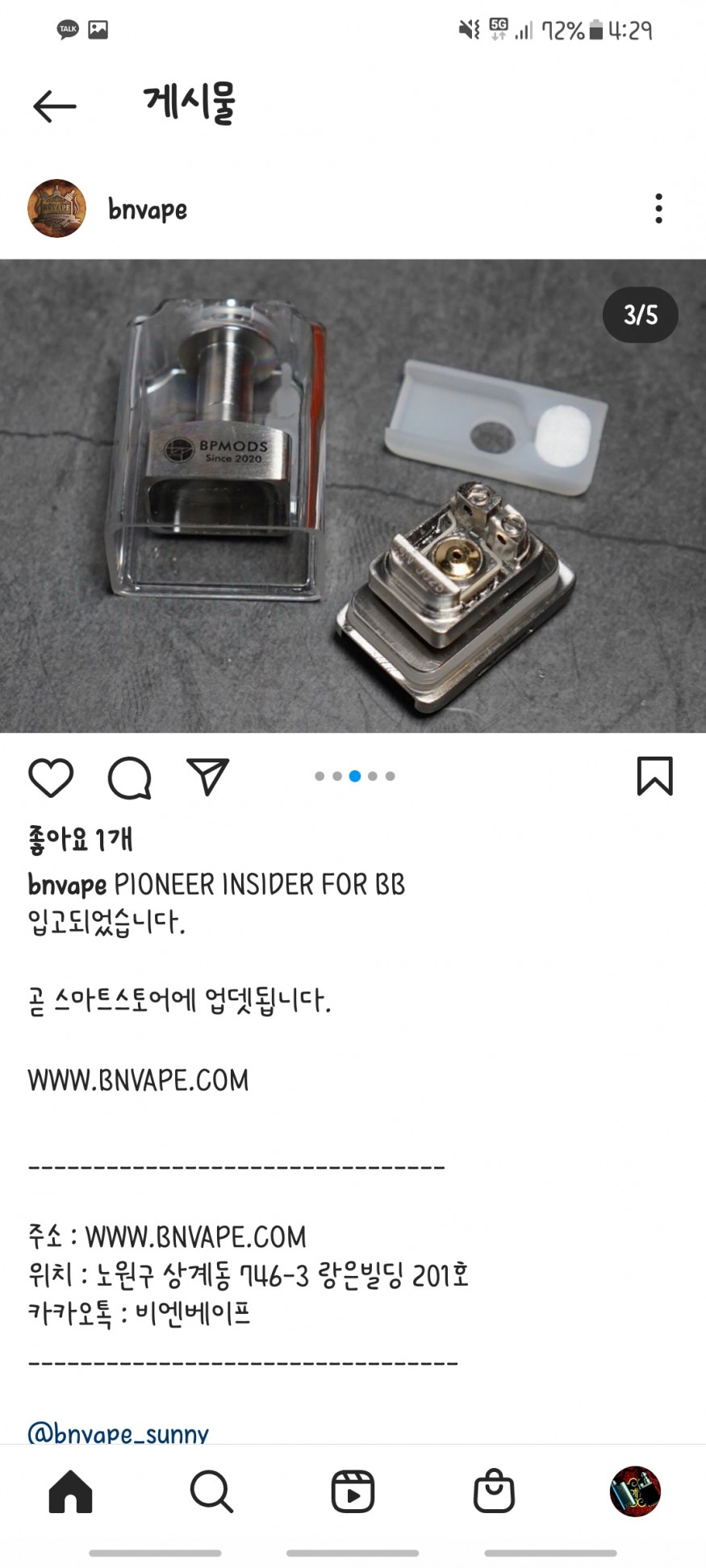View who liked (좋아요 1개)

pyautogui.click(x=81, y=840)
